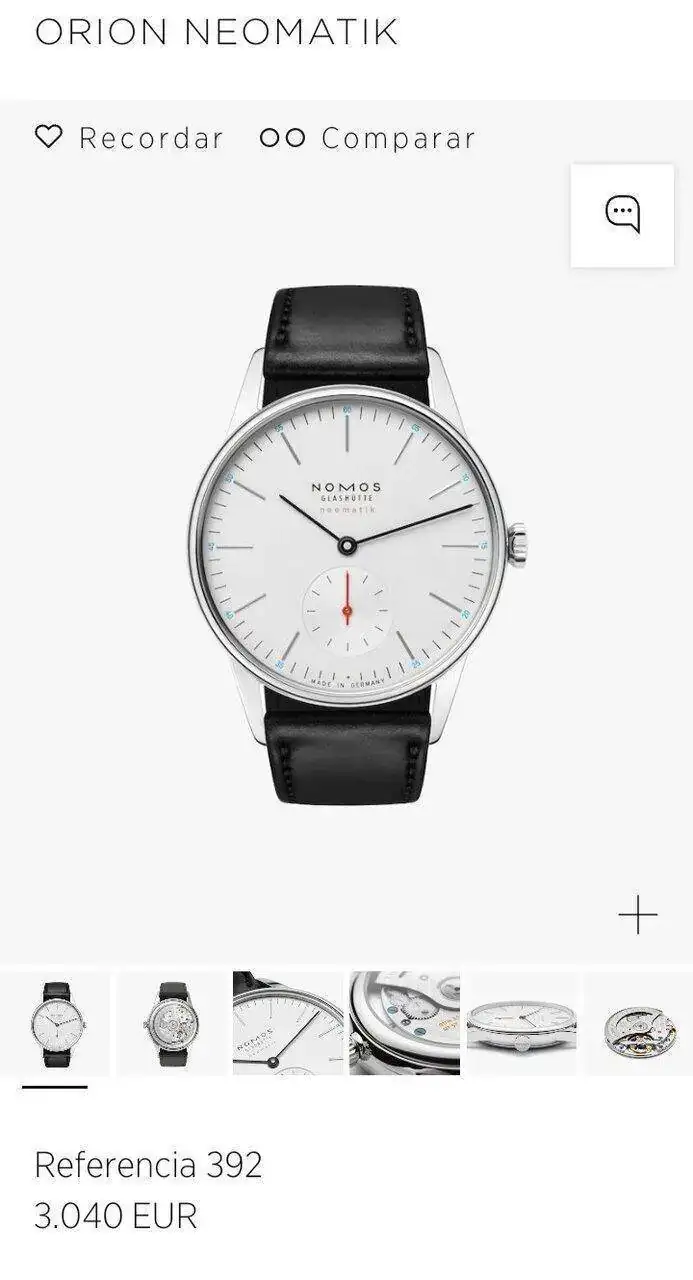Image resolution: width=693 pixels, height=1280 pixels.
Task: View the caseback thumbnail with black strap
Action: (x=172, y=1023)
